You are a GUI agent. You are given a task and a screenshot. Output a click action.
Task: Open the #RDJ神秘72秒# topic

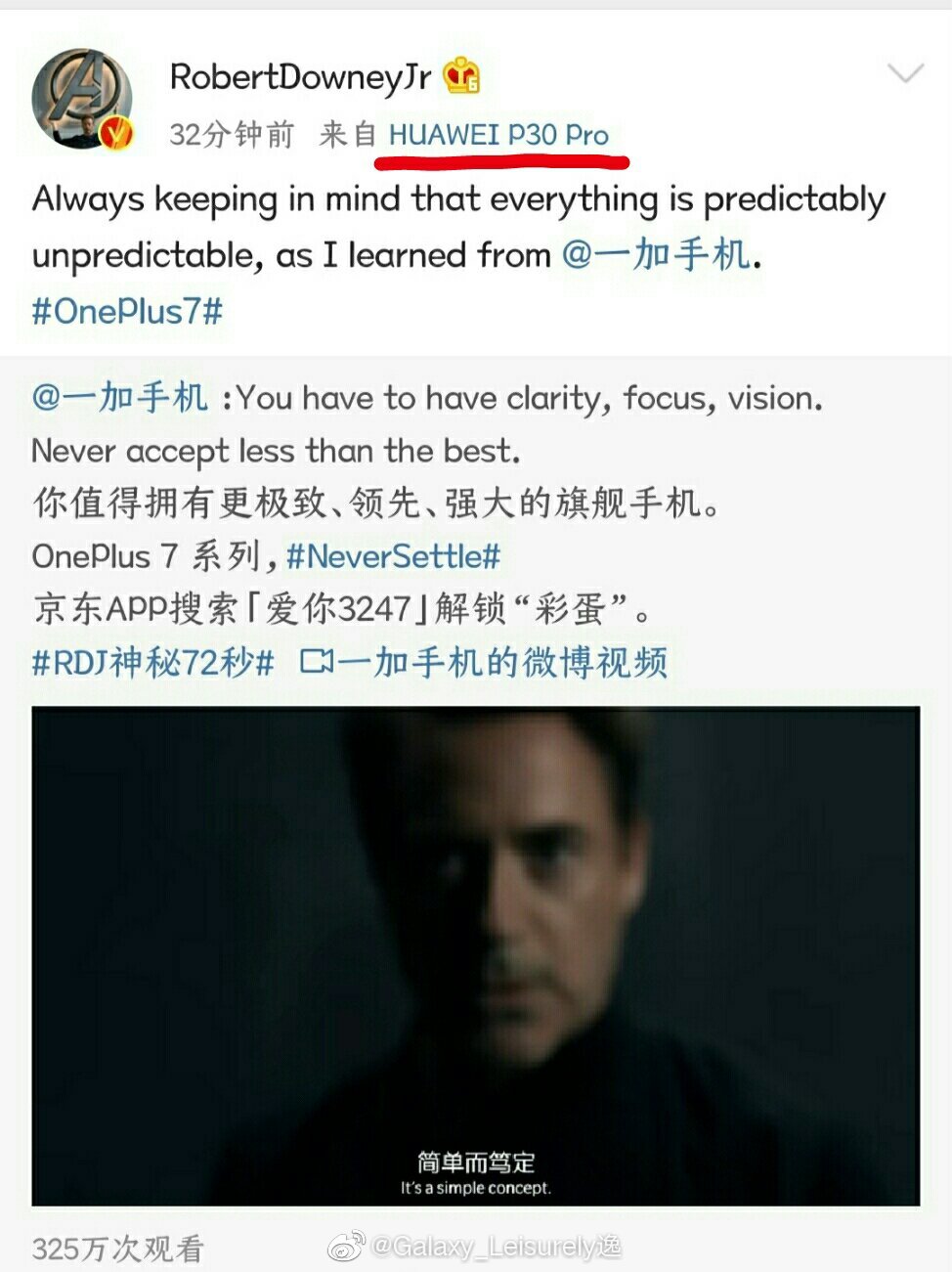click(152, 663)
